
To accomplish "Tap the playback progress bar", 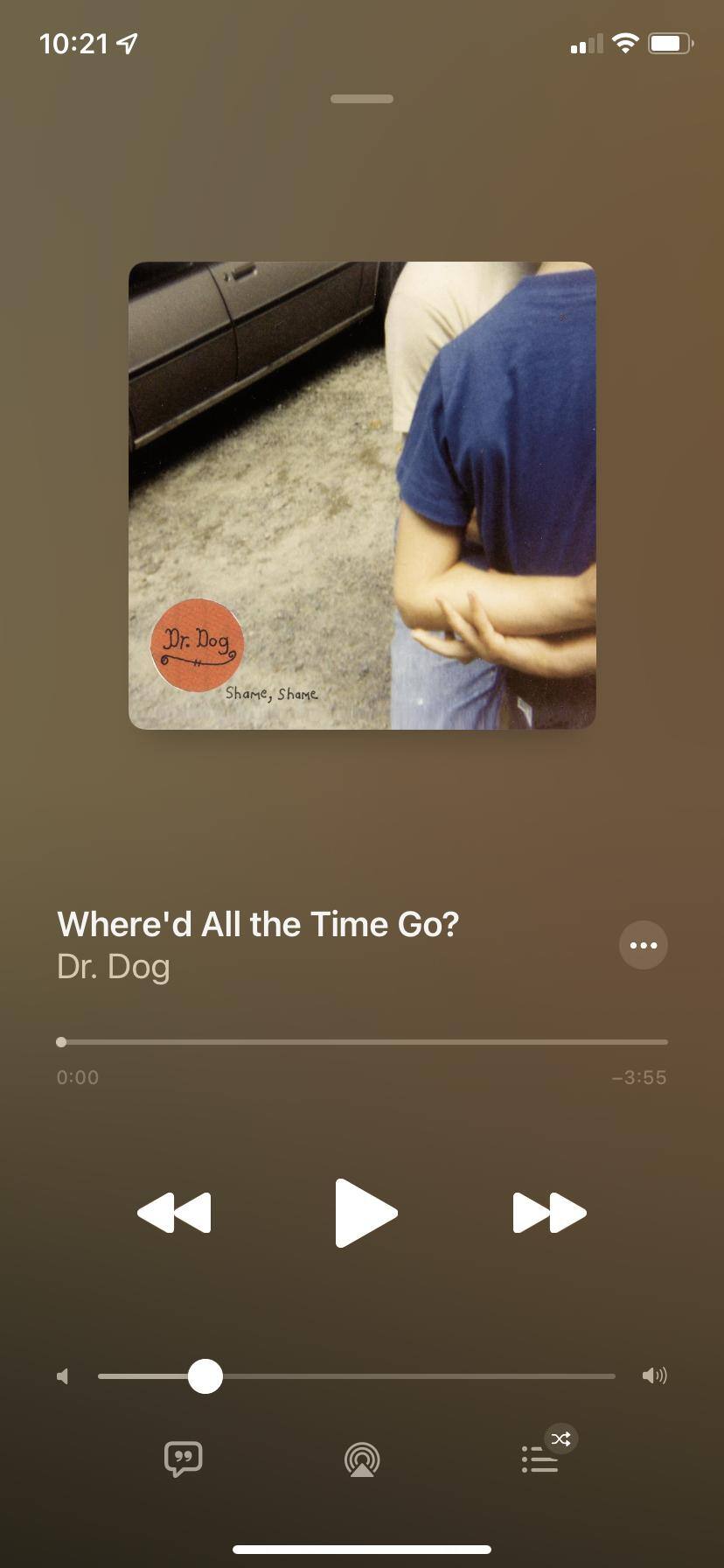I will click(362, 1042).
